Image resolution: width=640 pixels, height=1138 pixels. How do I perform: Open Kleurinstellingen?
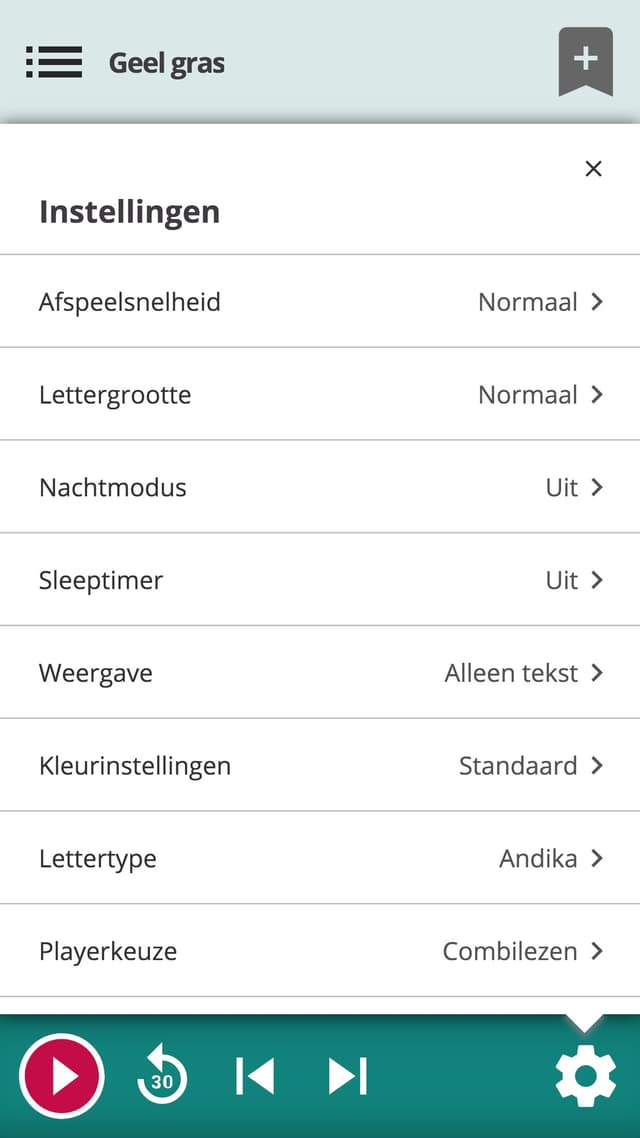pos(320,766)
